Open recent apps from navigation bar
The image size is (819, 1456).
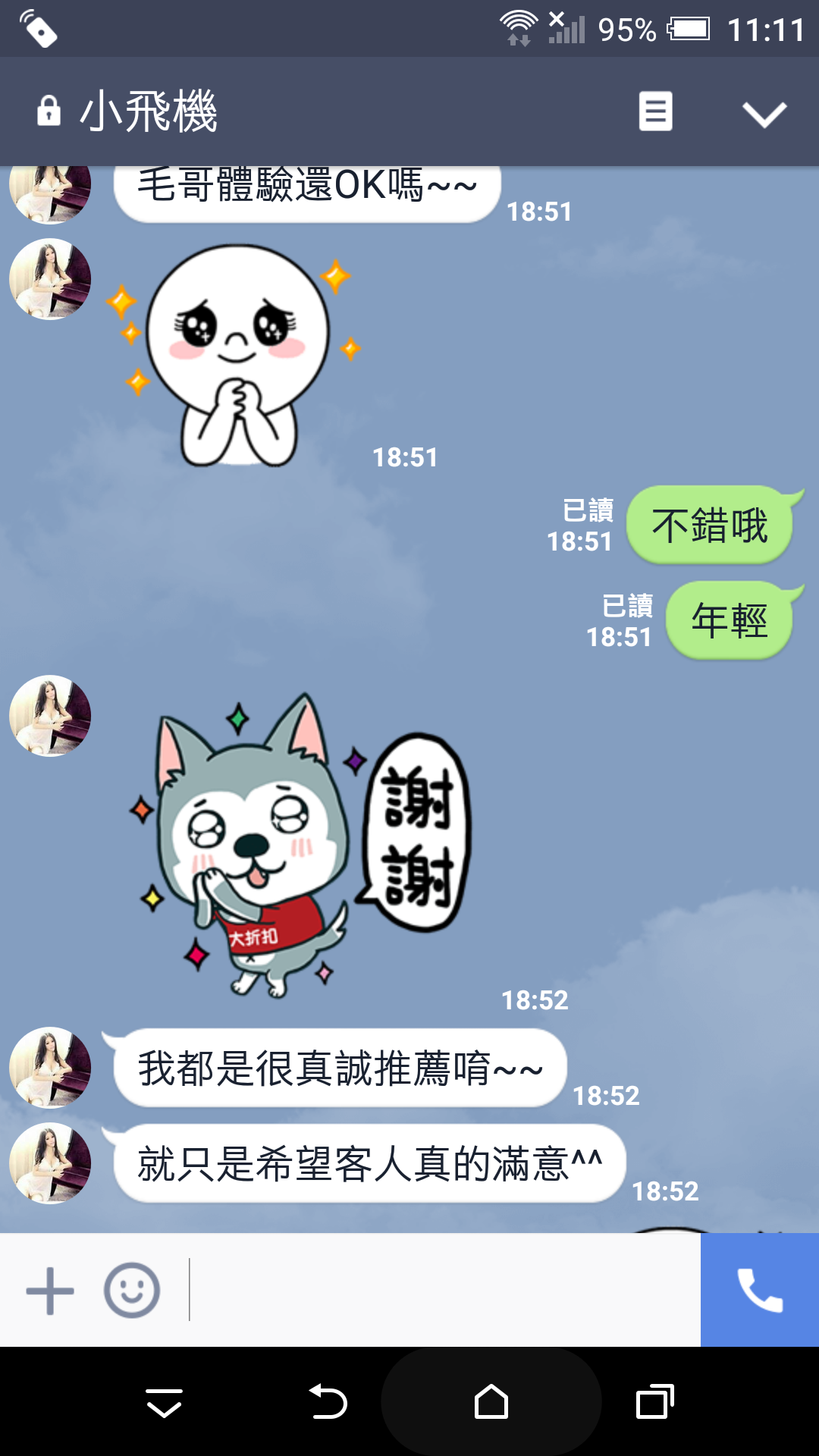point(654,1401)
